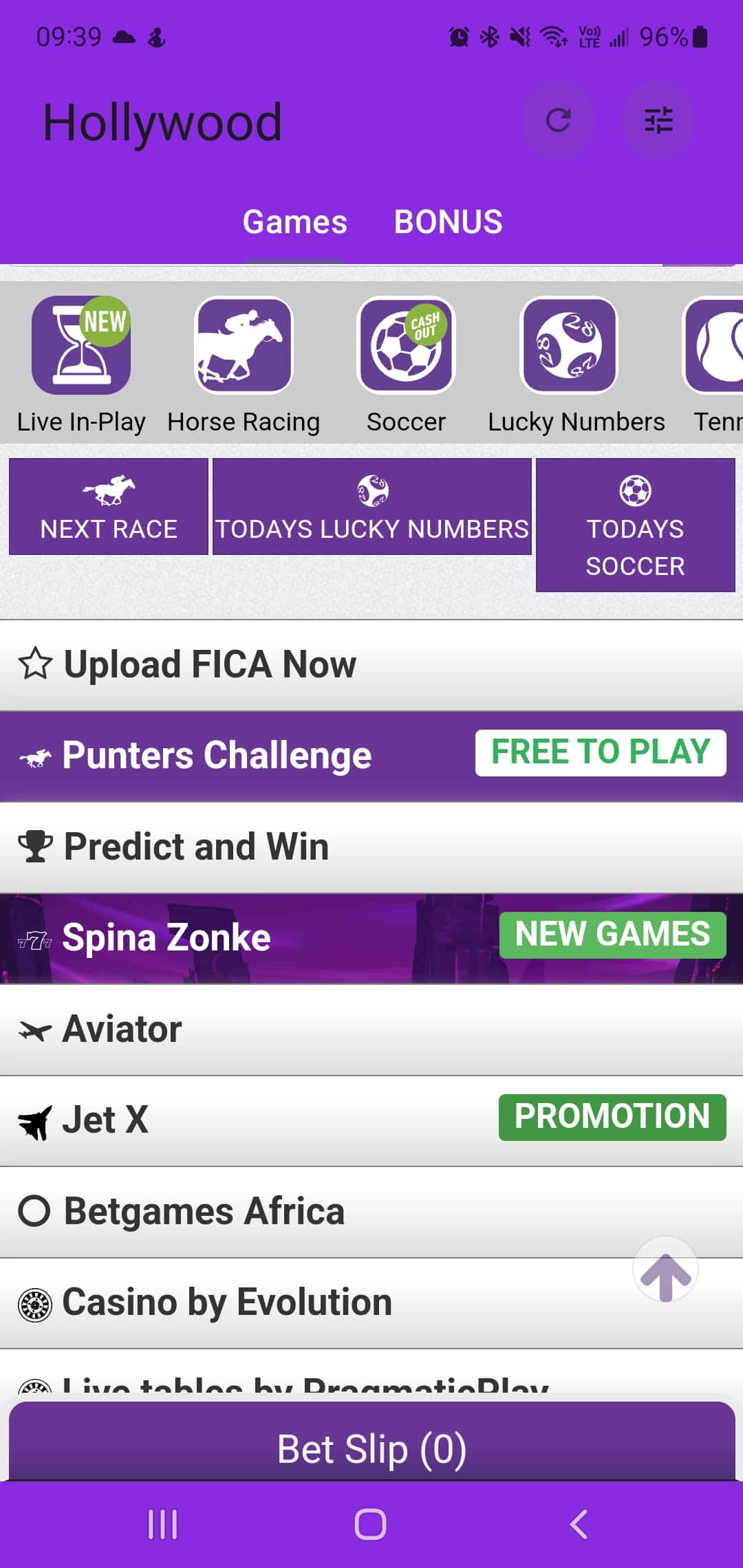Image resolution: width=743 pixels, height=1568 pixels.
Task: Open the Bet Slip (0) bar
Action: (x=371, y=1449)
